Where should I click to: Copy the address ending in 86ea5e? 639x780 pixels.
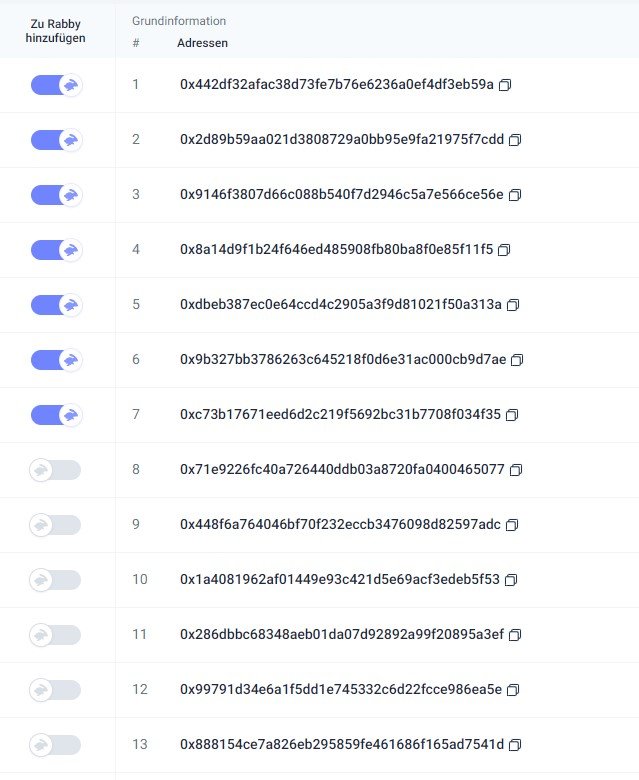tap(514, 689)
